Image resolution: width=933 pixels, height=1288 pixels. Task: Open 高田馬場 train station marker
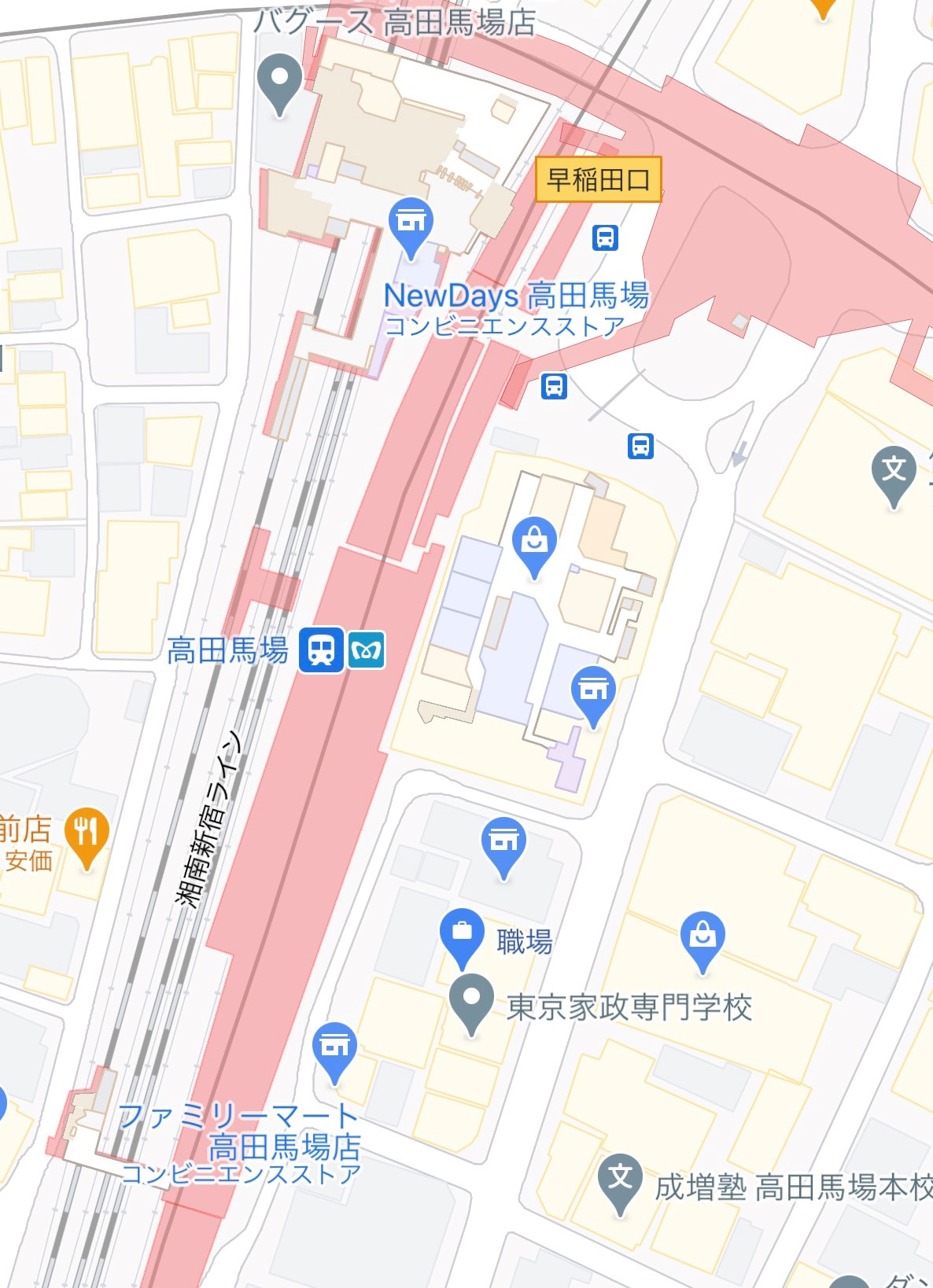[x=321, y=650]
